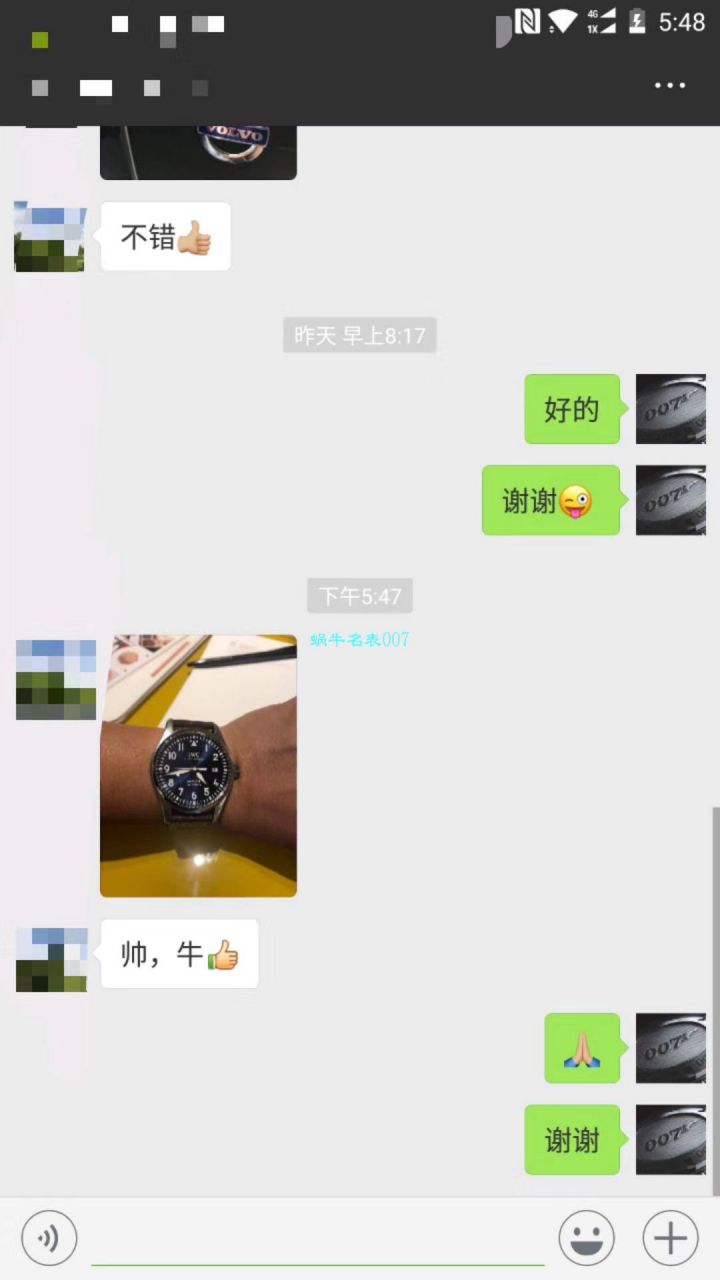Image resolution: width=720 pixels, height=1280 pixels.
Task: Open the three-dot overflow menu
Action: tap(670, 85)
